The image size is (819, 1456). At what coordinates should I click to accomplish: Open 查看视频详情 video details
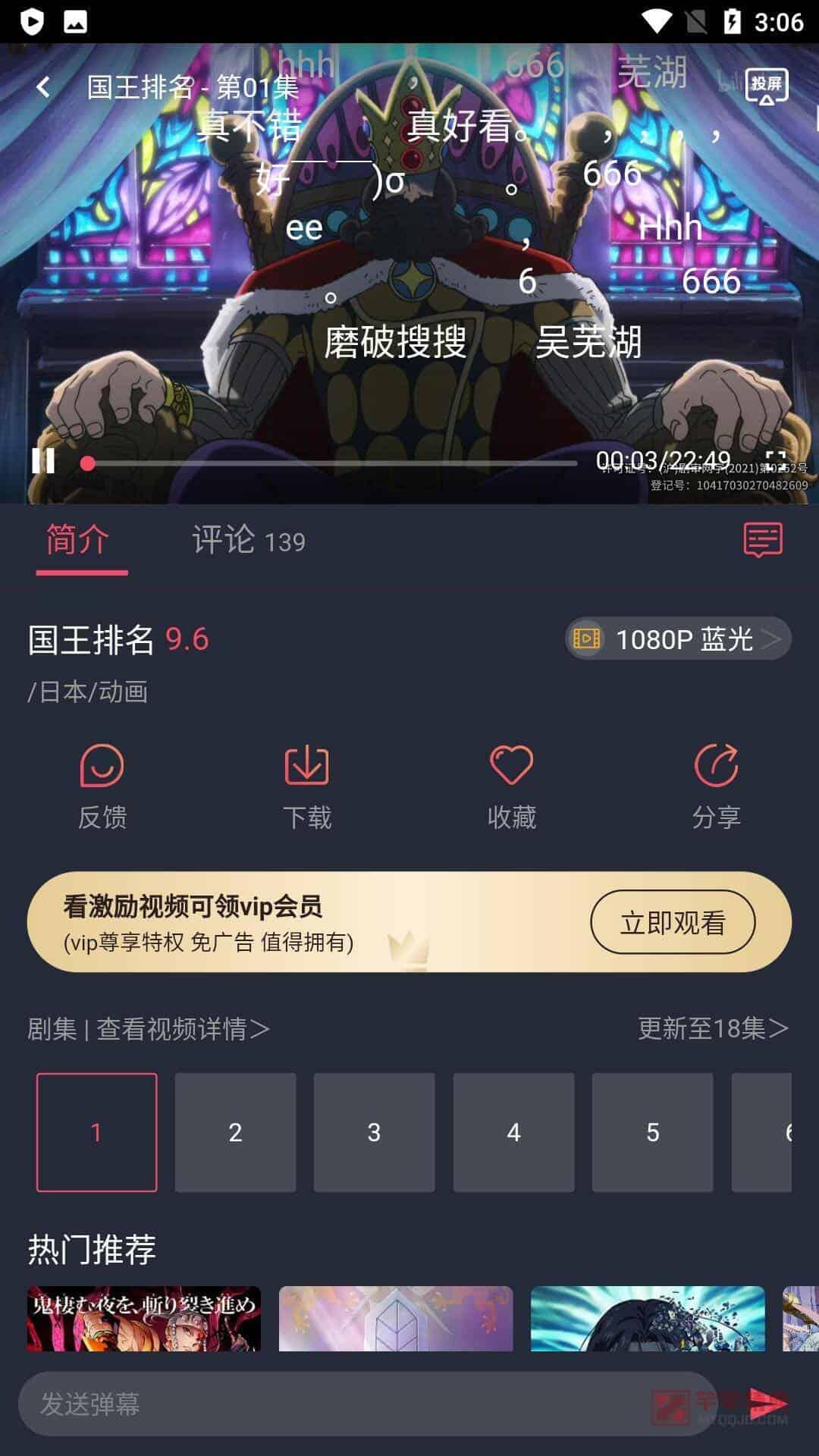(182, 1029)
